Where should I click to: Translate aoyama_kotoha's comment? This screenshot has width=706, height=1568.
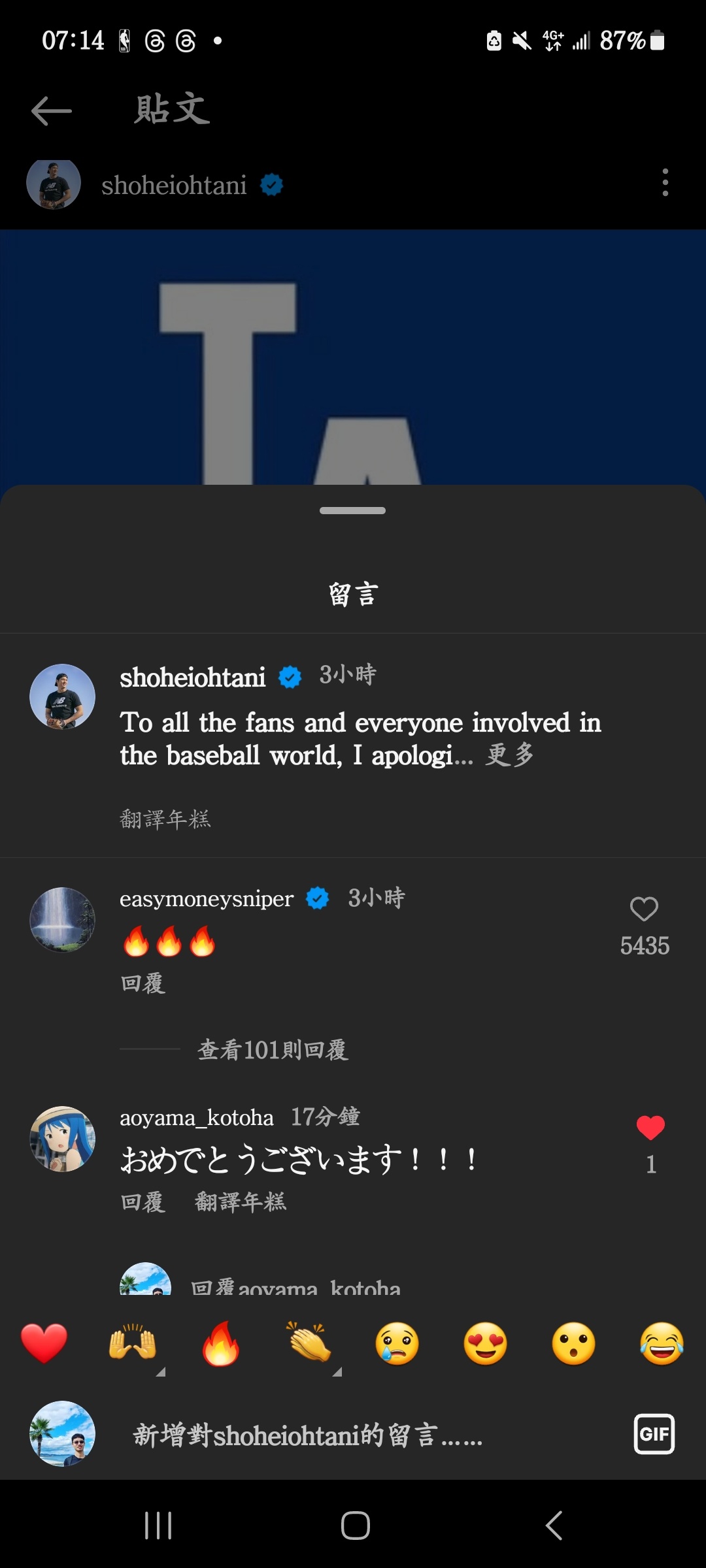click(240, 1202)
